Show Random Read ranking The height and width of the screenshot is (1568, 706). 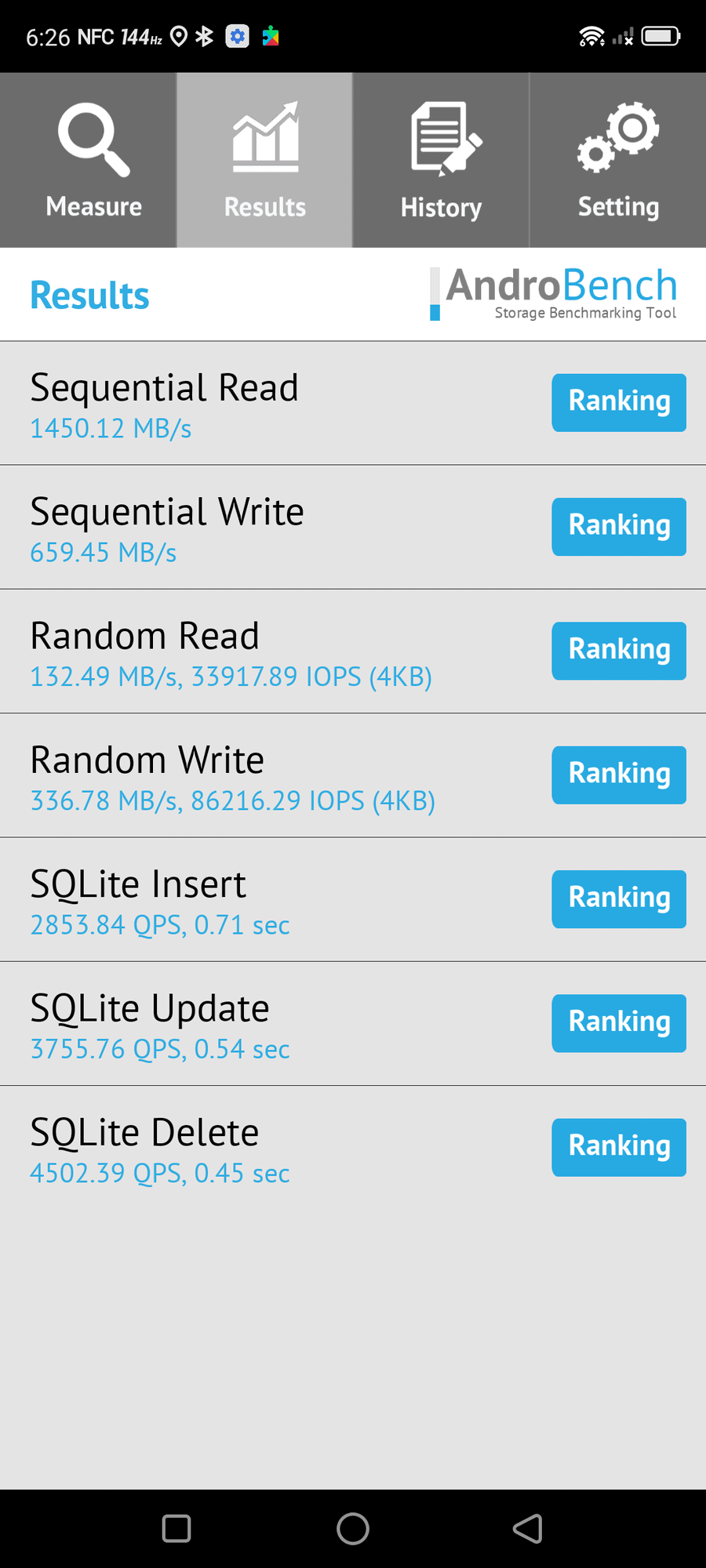pyautogui.click(x=618, y=651)
